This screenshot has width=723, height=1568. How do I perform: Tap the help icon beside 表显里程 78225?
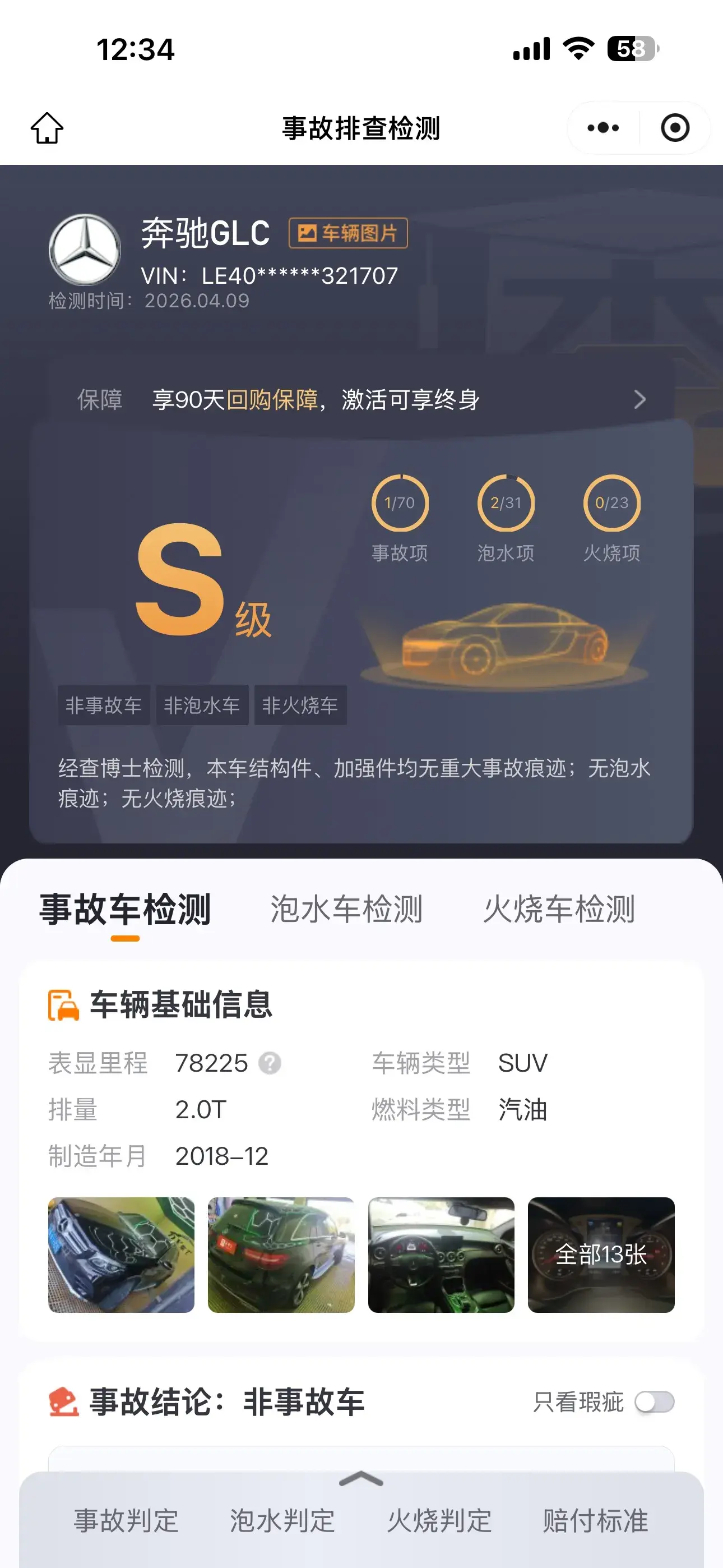pos(270,1063)
